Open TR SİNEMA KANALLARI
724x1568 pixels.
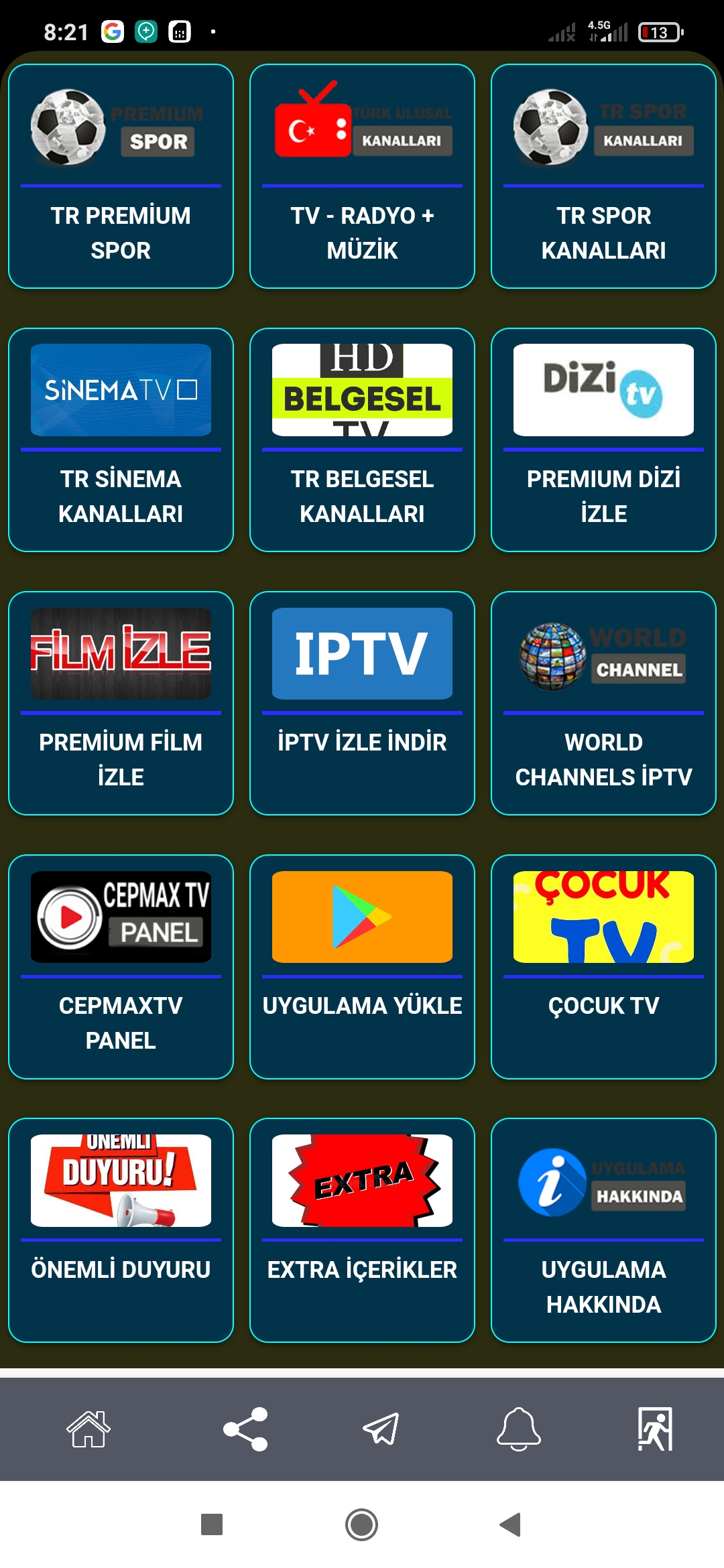tap(121, 440)
